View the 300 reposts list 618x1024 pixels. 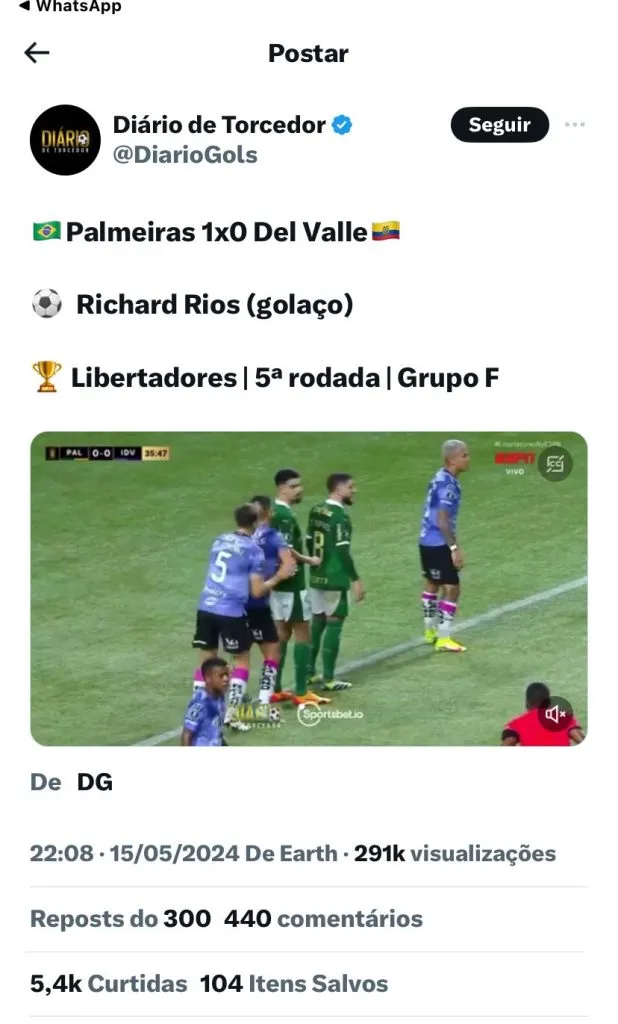pos(120,918)
